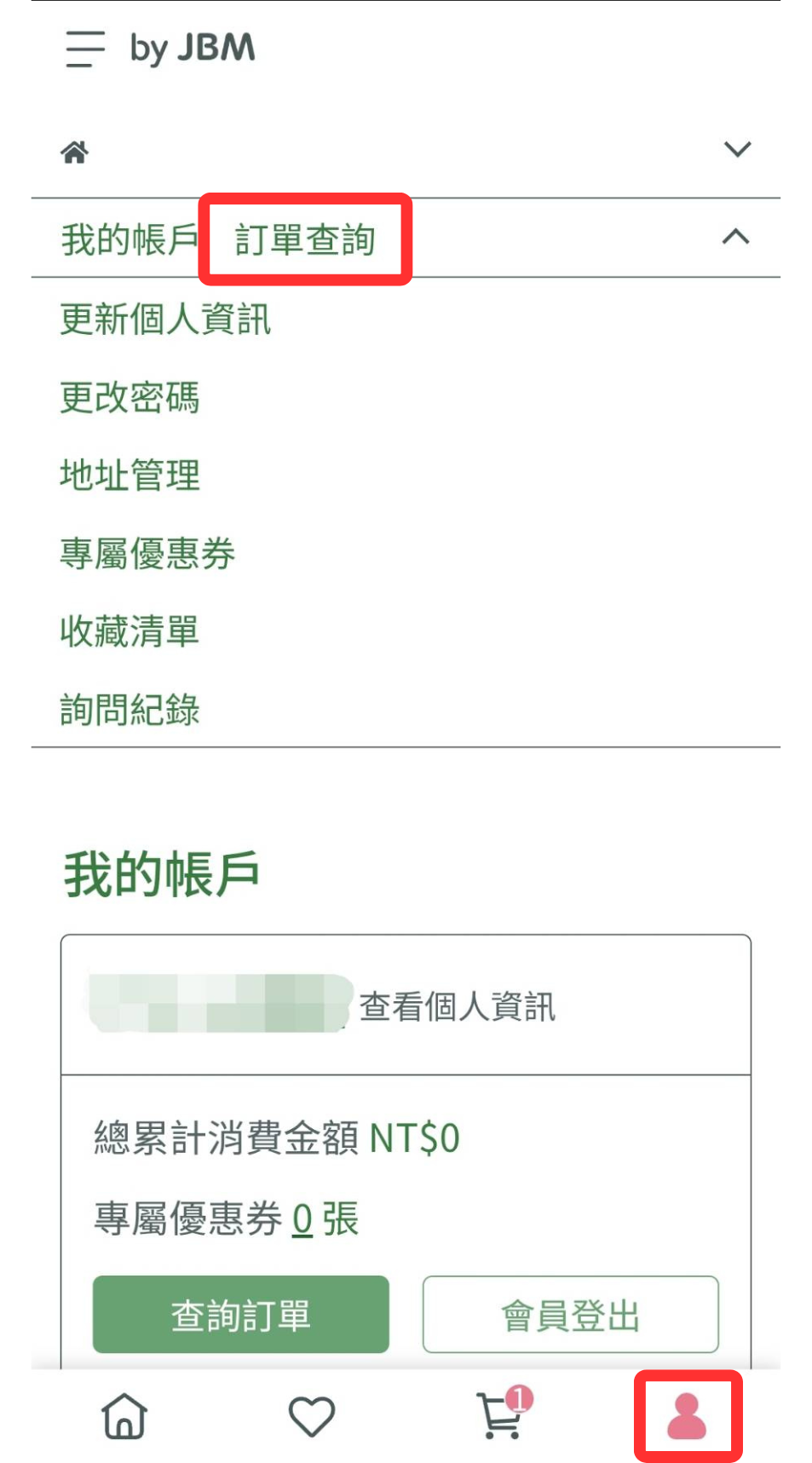Log out with 會員登出
Screen dimensions: 812x1463
[571, 1315]
